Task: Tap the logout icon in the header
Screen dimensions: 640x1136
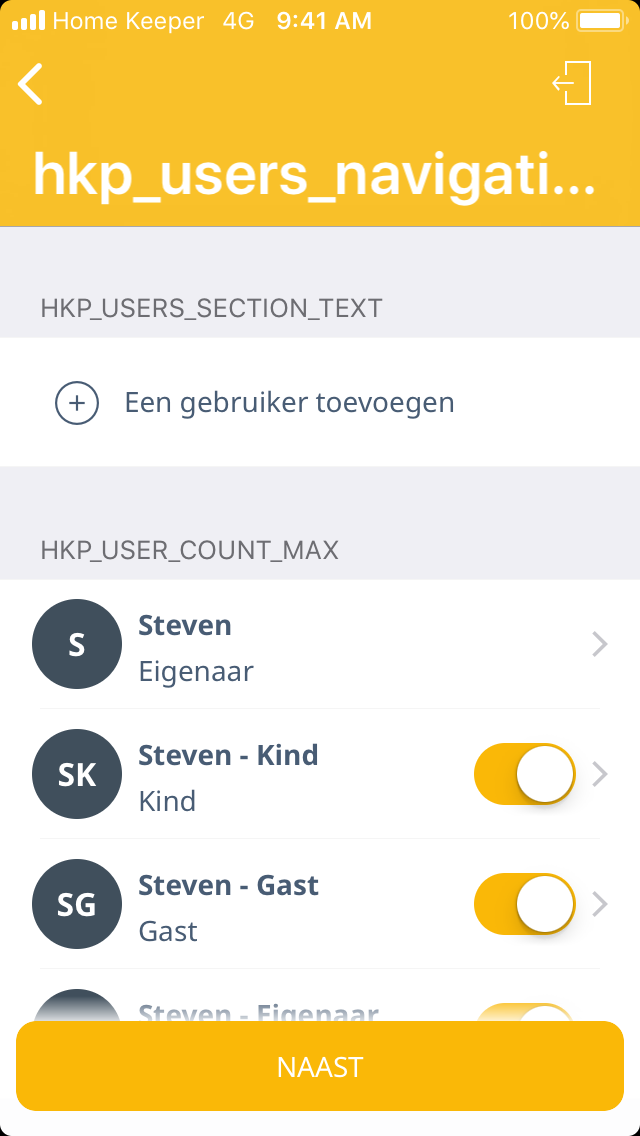Action: pos(572,83)
